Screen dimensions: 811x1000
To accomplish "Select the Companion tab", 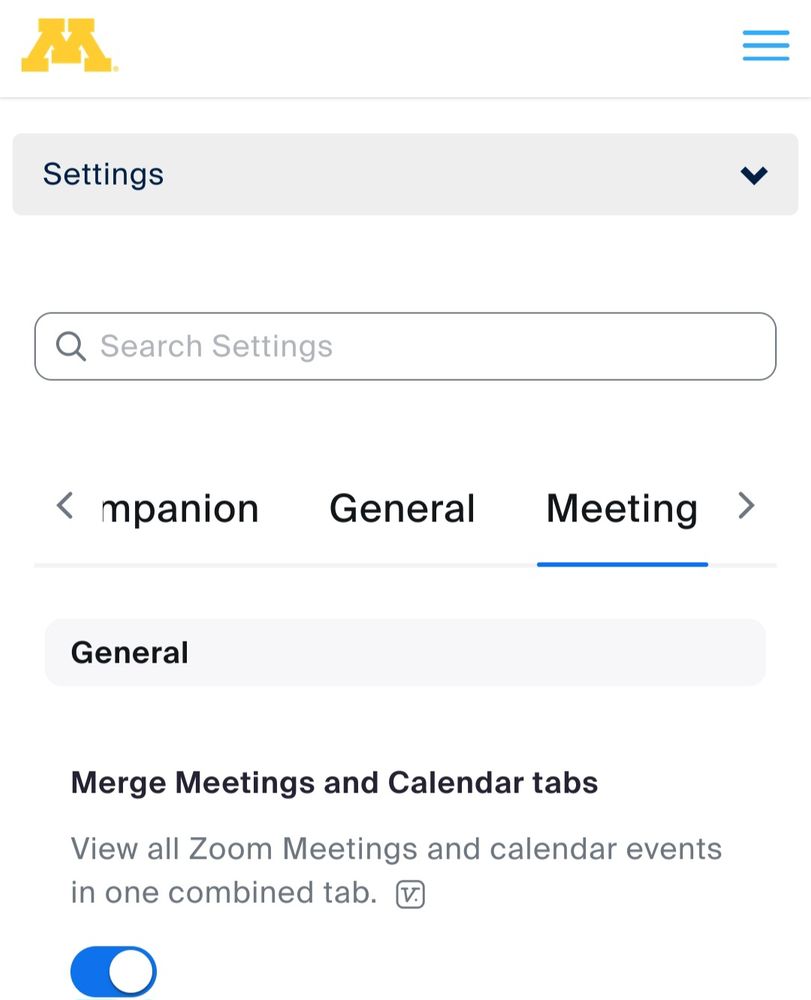I will point(178,507).
